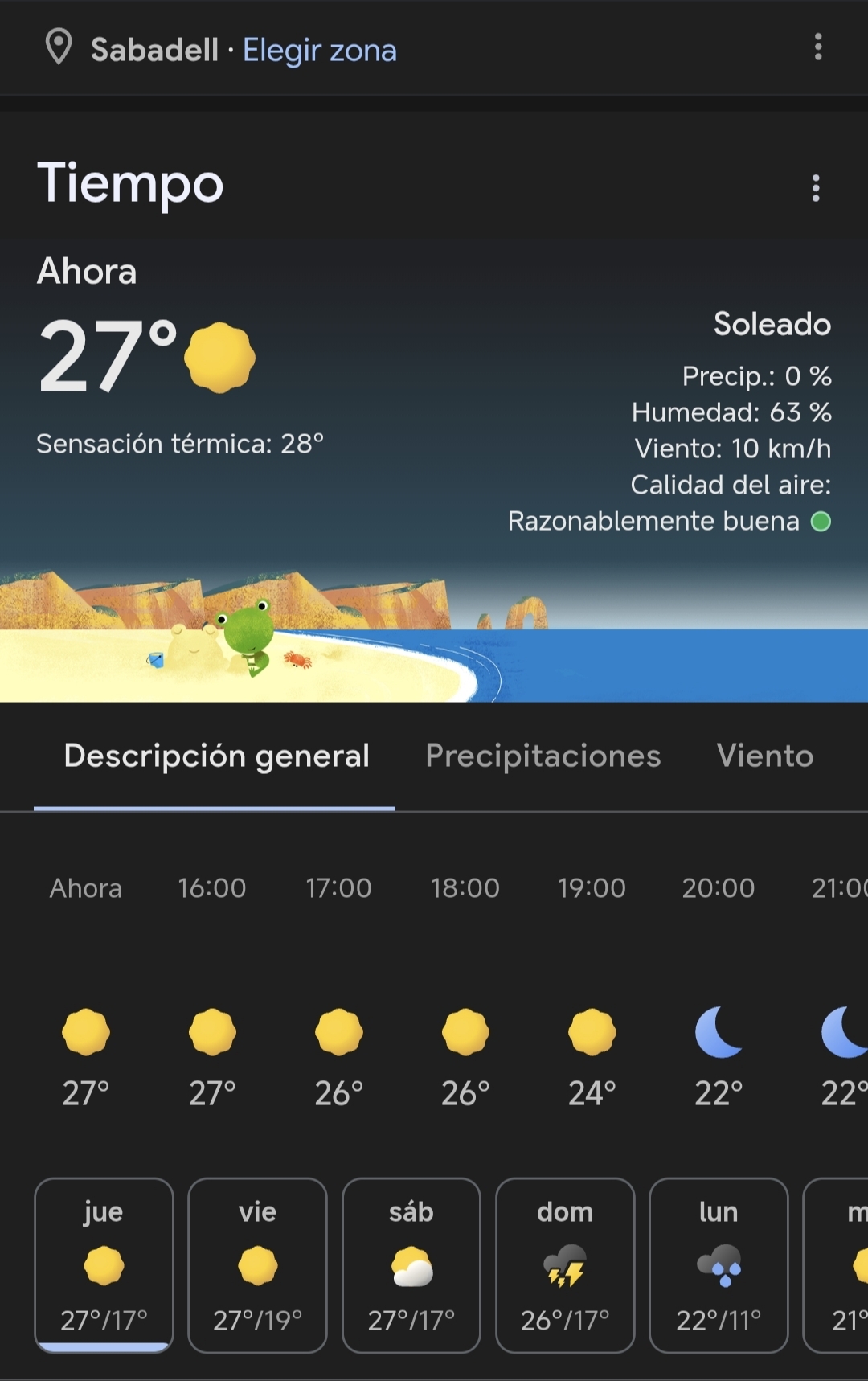Open the Tiempo card options menu
The width and height of the screenshot is (868, 1381).
coord(815,188)
